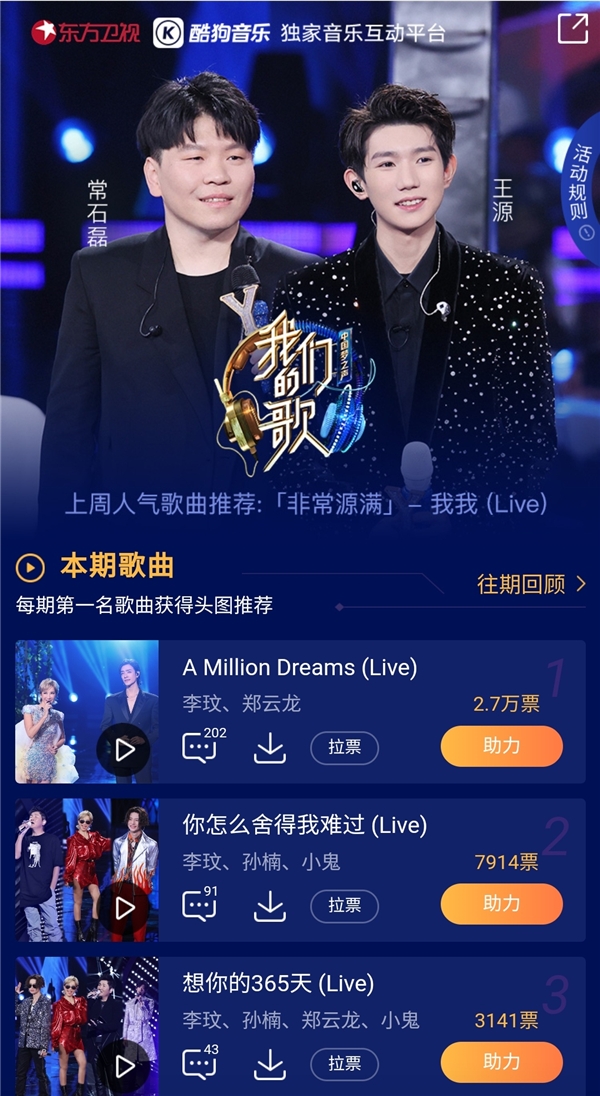Viewport: 600px width, 1096px height.
Task: Tap 助力 for 想你的365天
Action: pos(501,1062)
